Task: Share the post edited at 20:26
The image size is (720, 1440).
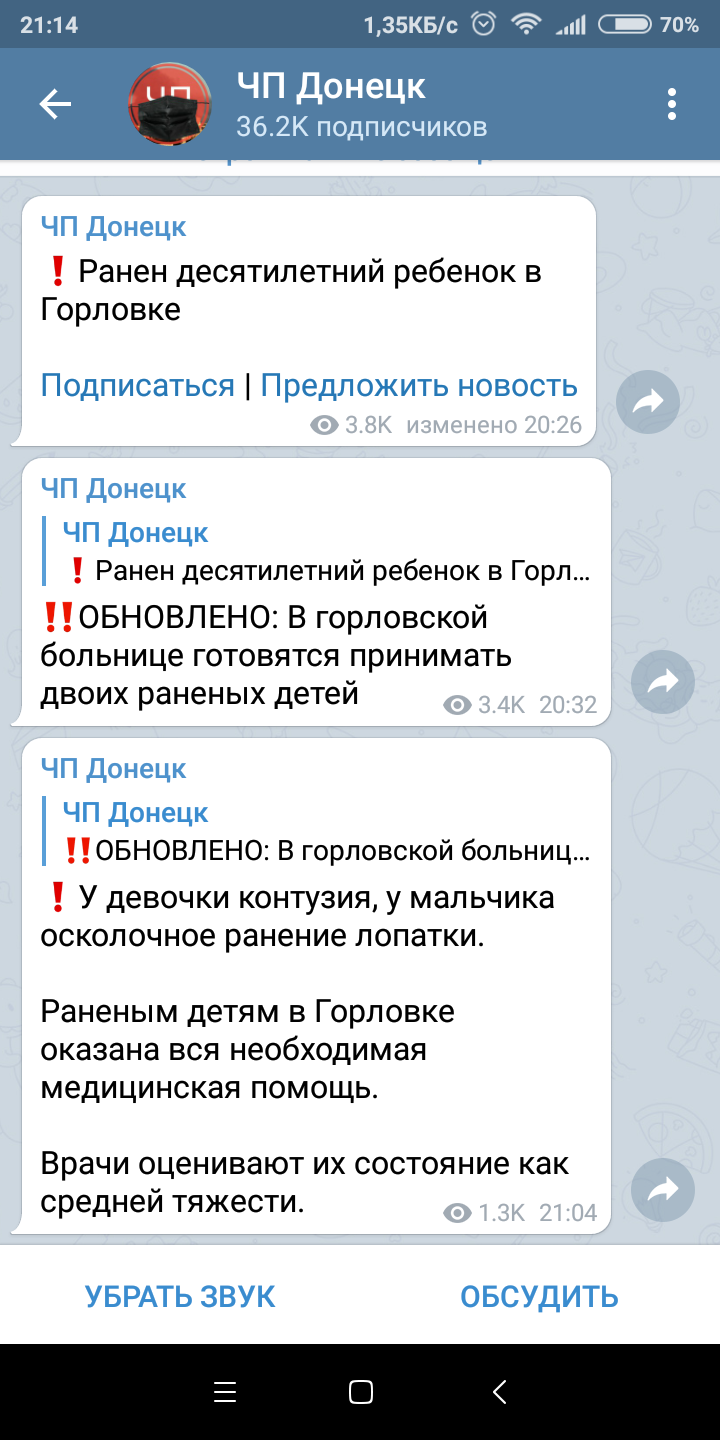Action: coord(648,403)
